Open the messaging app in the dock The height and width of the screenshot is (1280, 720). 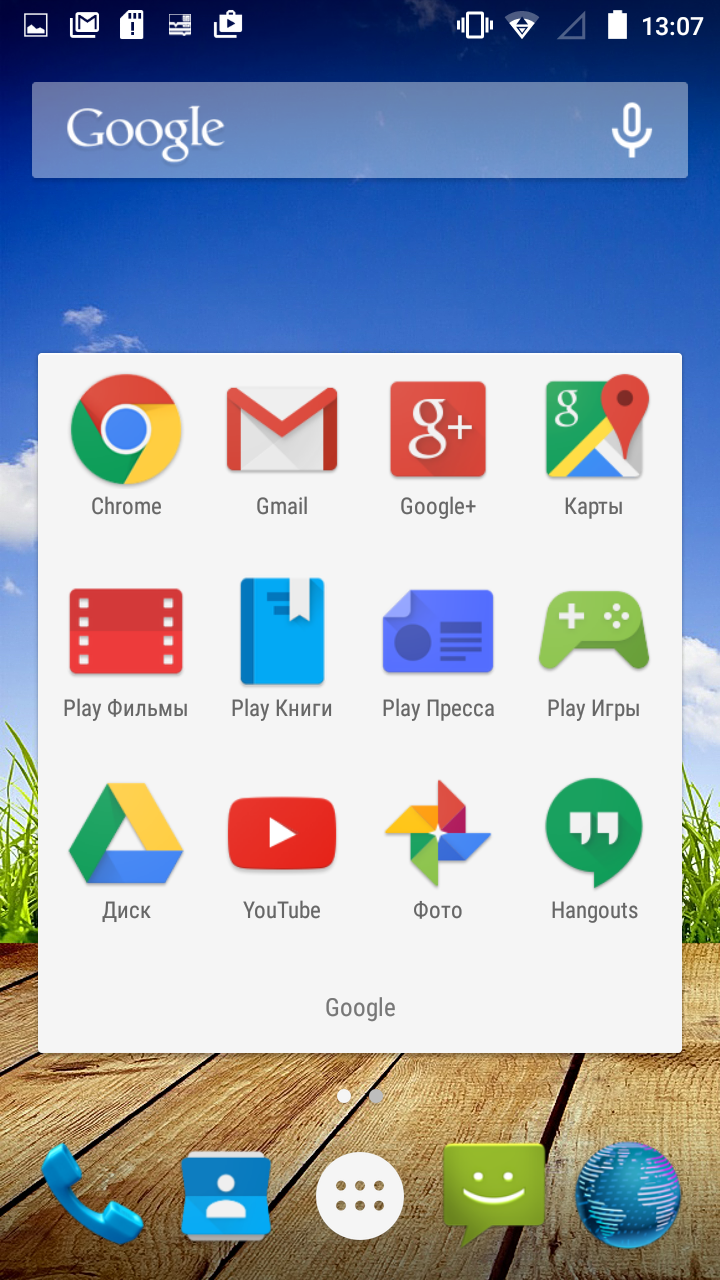(x=494, y=1194)
